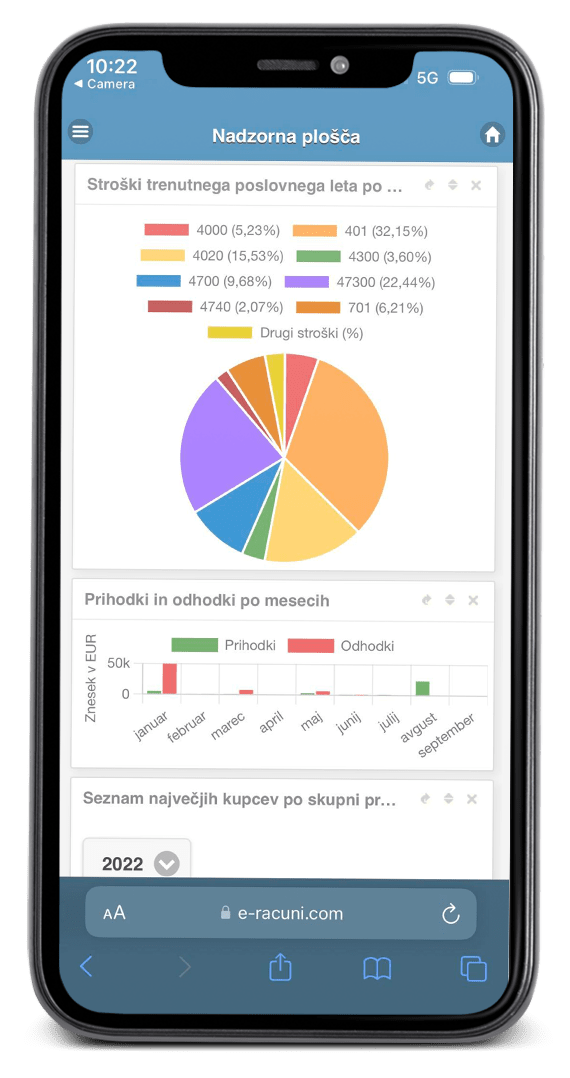This screenshot has width=570, height=1078.
Task: Toggle the Prihodki series in the bar chart
Action: [x=223, y=645]
